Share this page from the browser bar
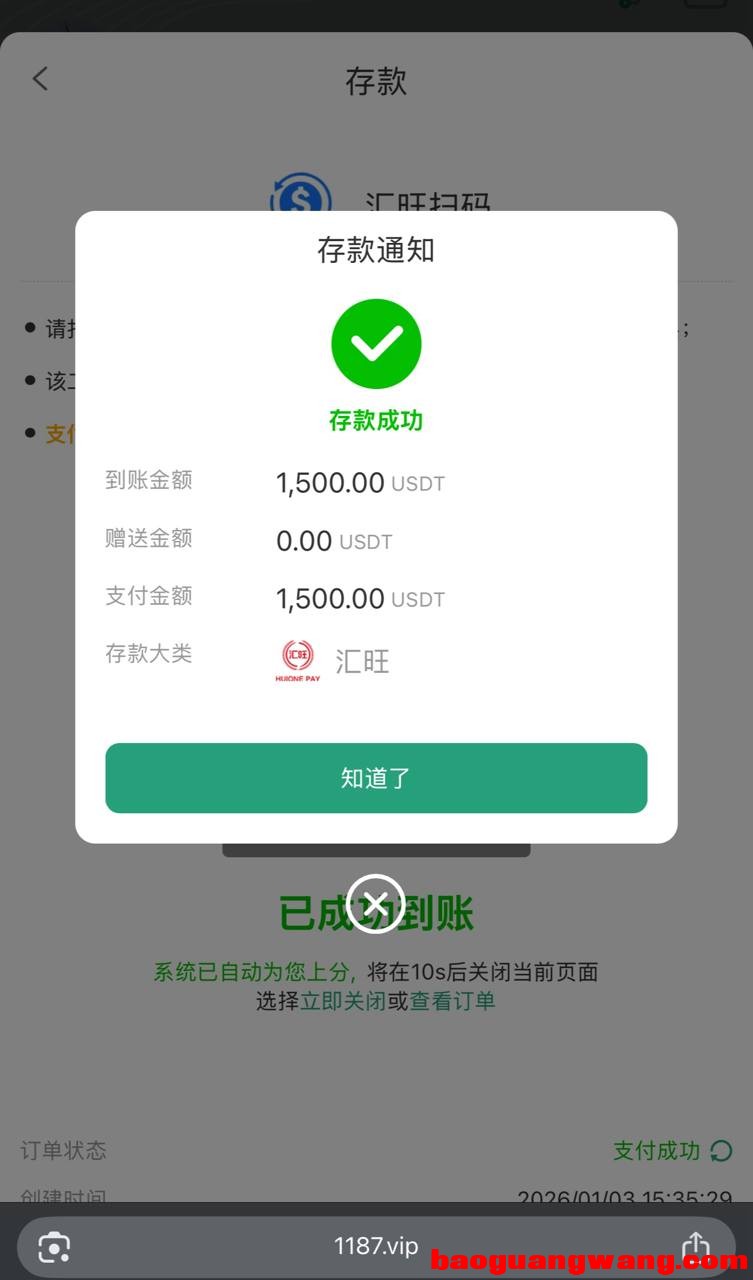This screenshot has height=1280, width=753. pos(695,1246)
